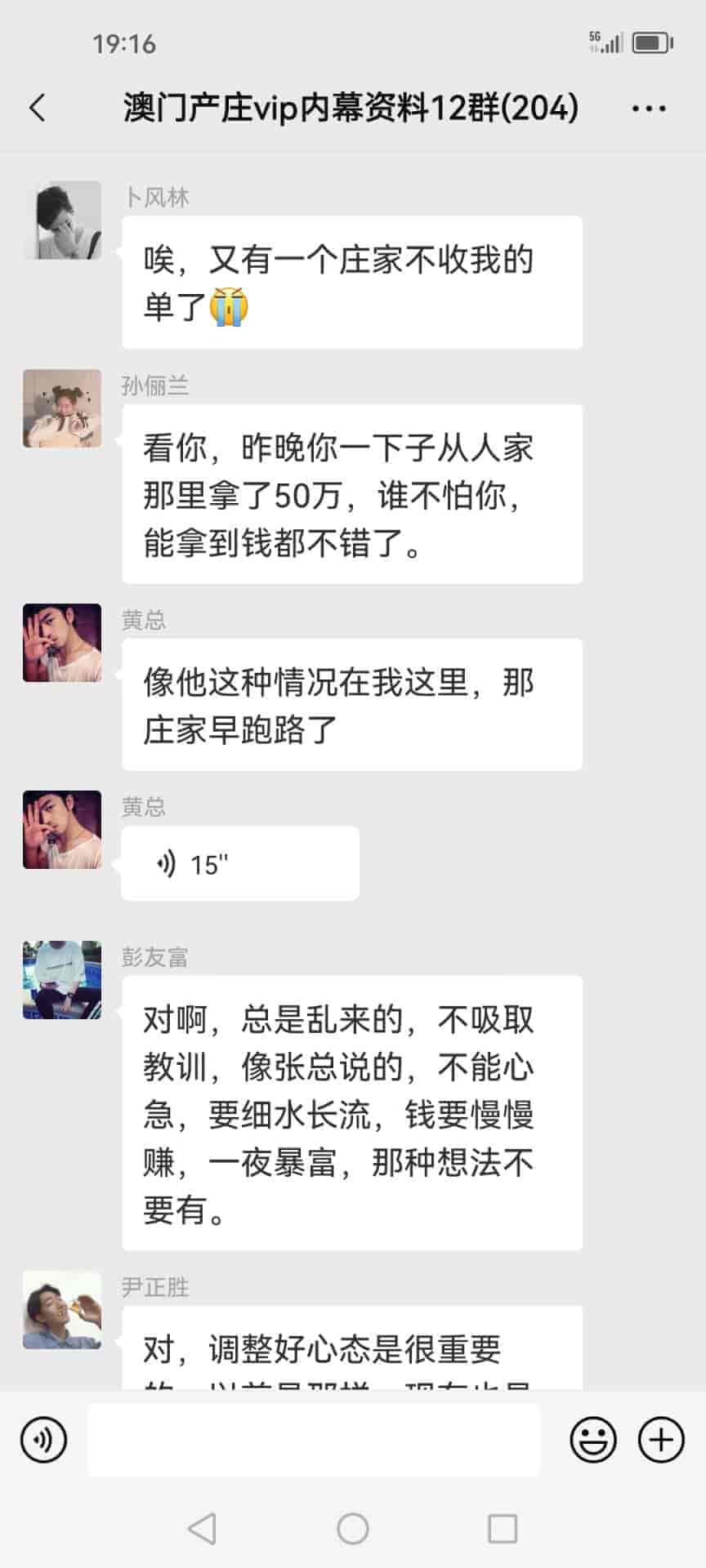
Task: Open the plus attachments menu
Action: coord(660,1440)
